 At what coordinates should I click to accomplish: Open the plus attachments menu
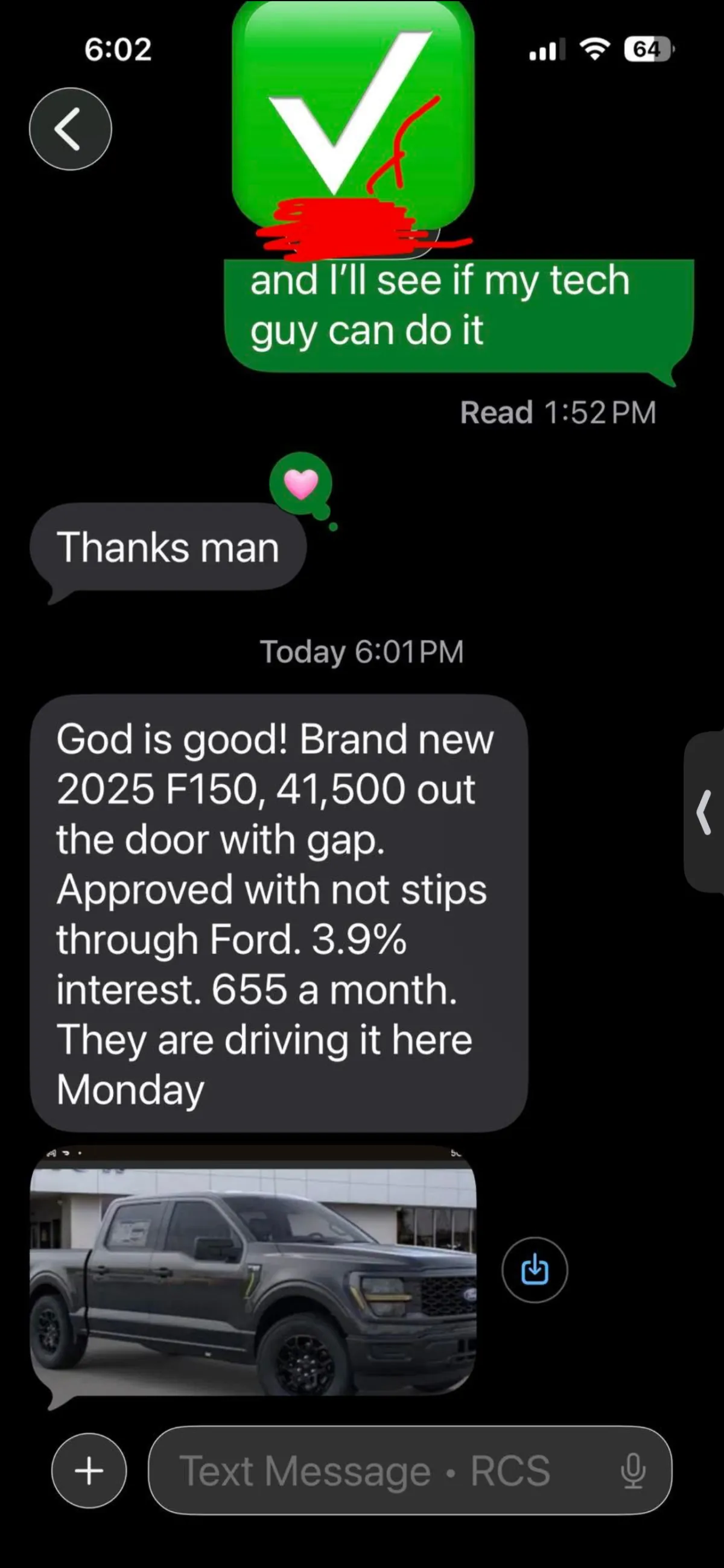pos(89,1471)
